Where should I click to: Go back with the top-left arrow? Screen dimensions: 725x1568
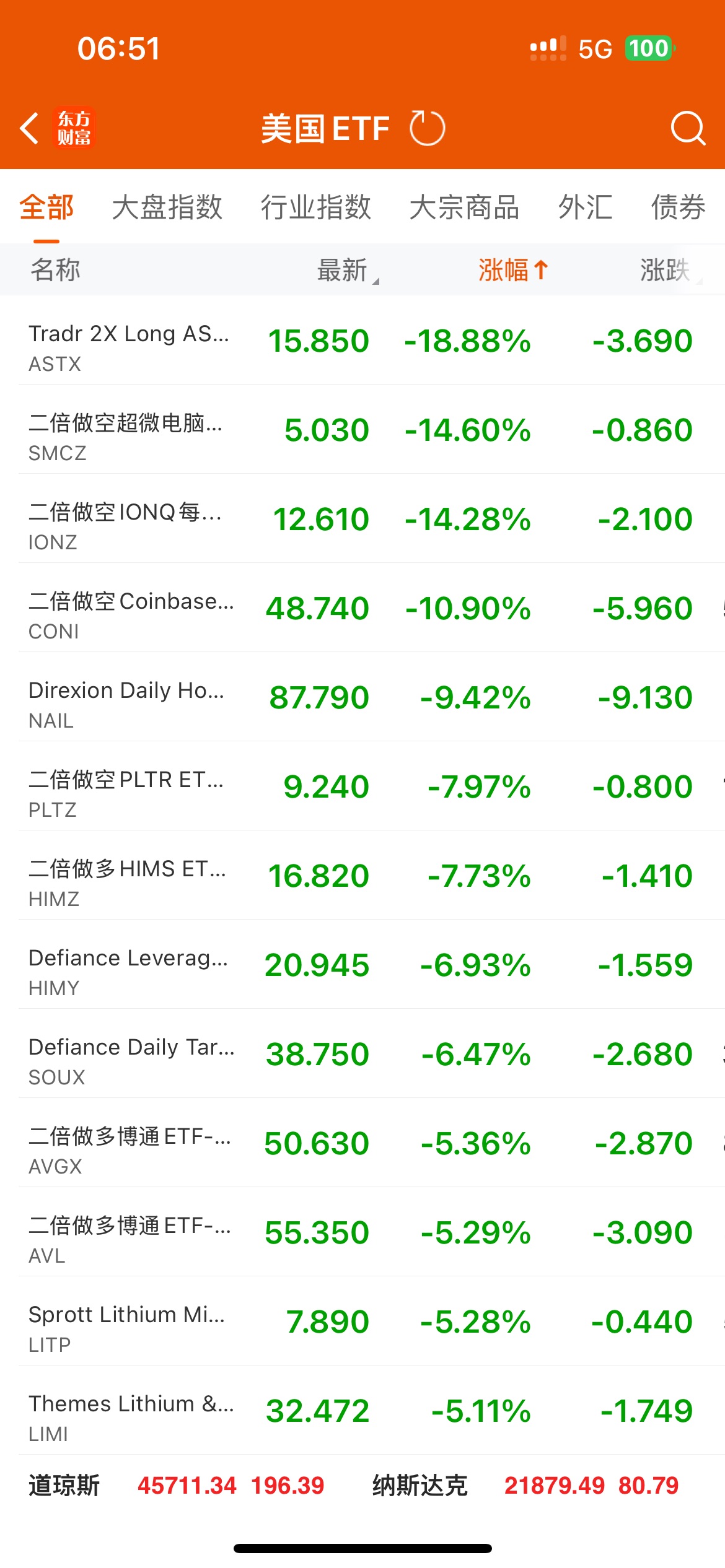(30, 129)
